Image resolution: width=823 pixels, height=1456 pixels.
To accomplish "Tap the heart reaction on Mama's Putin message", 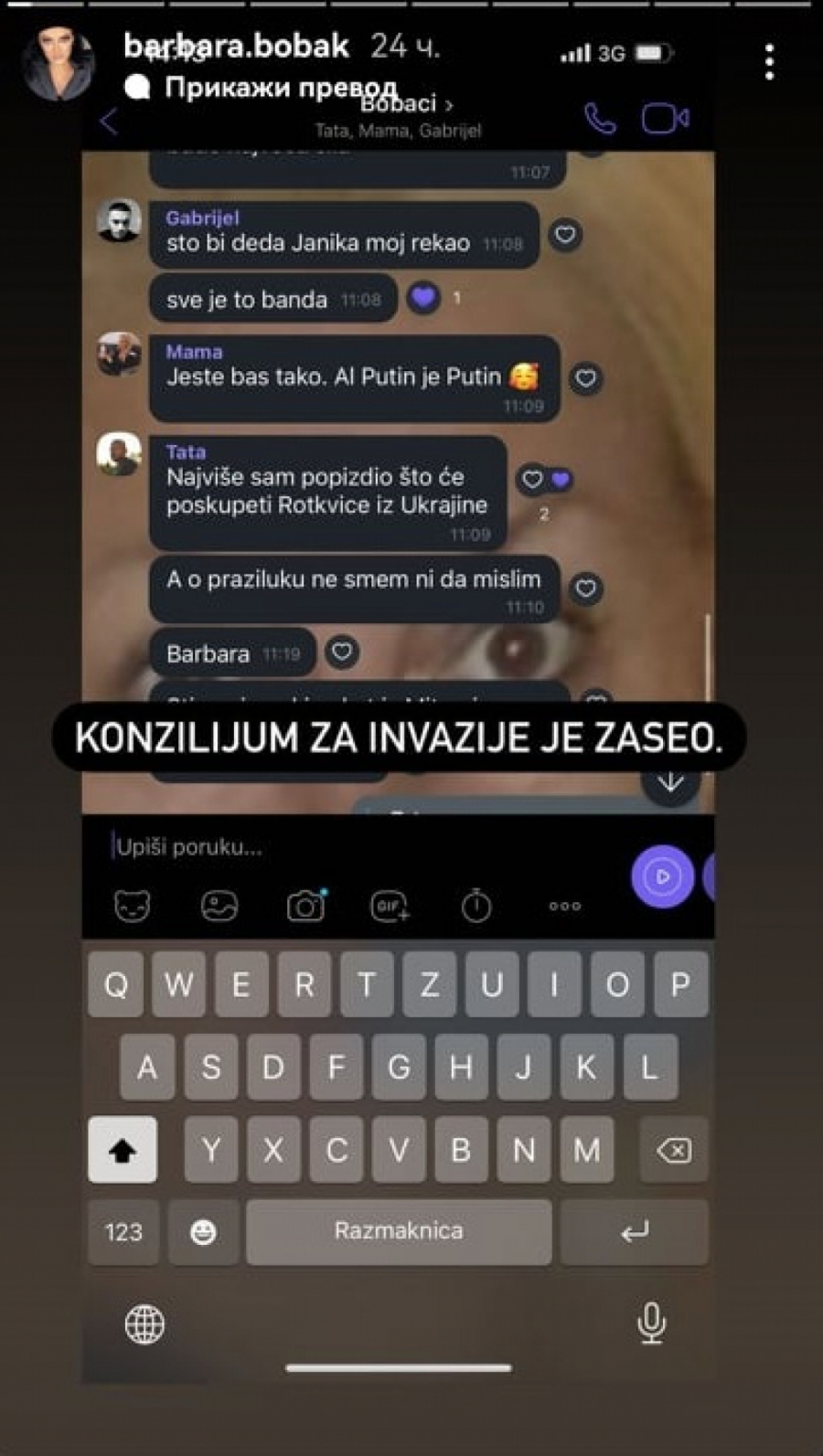I will [x=586, y=377].
